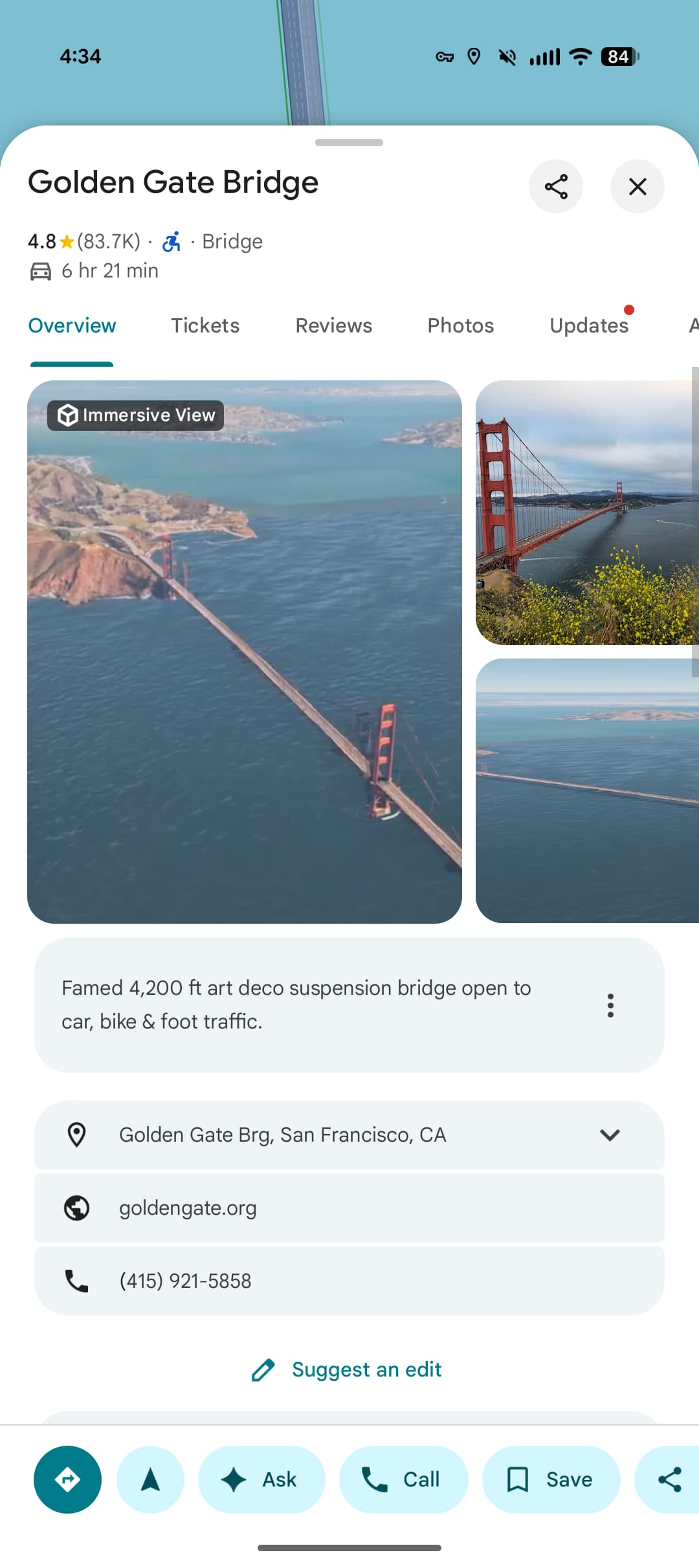Get directions with the round arrow button
Screen dimensions: 699x1568
coord(67,1479)
